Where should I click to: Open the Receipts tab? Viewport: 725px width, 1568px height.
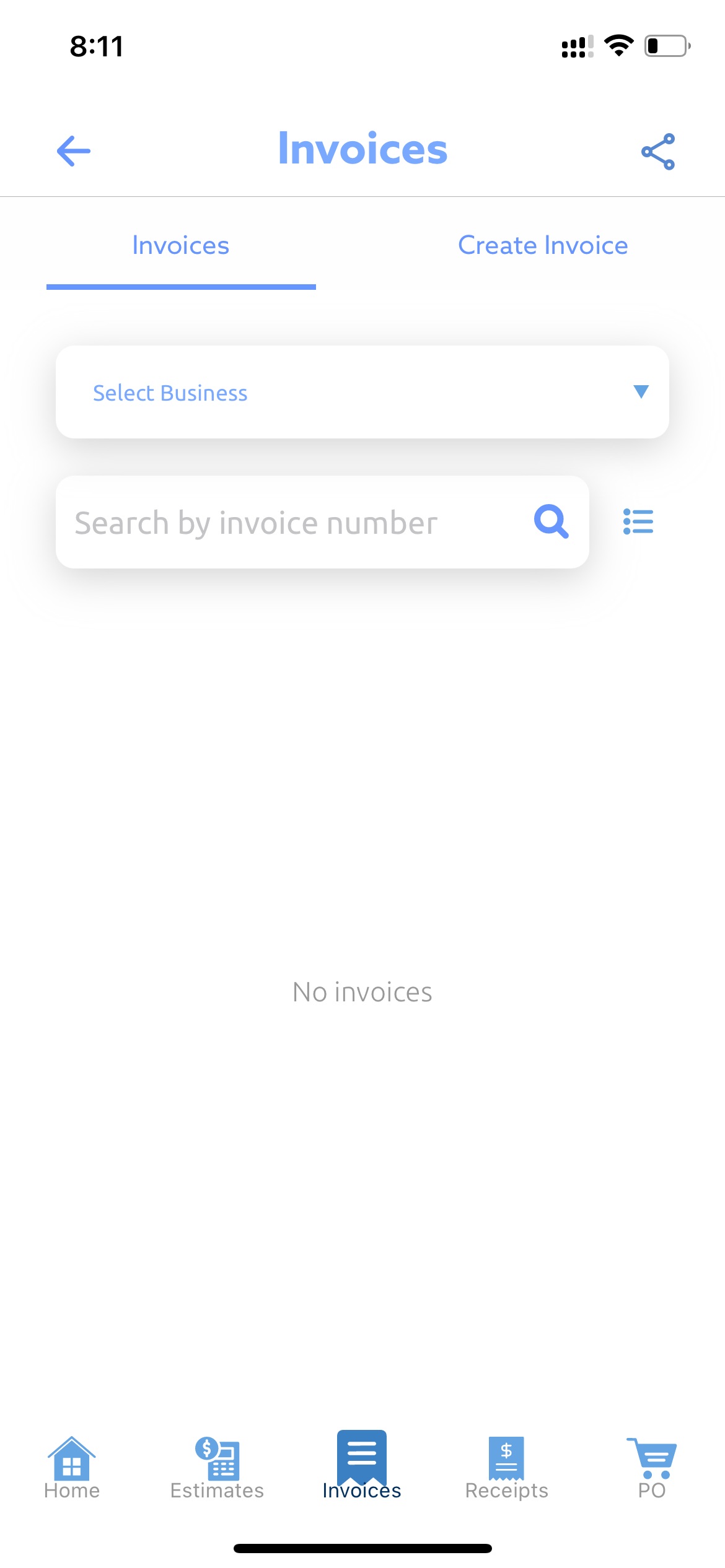pos(507,1468)
